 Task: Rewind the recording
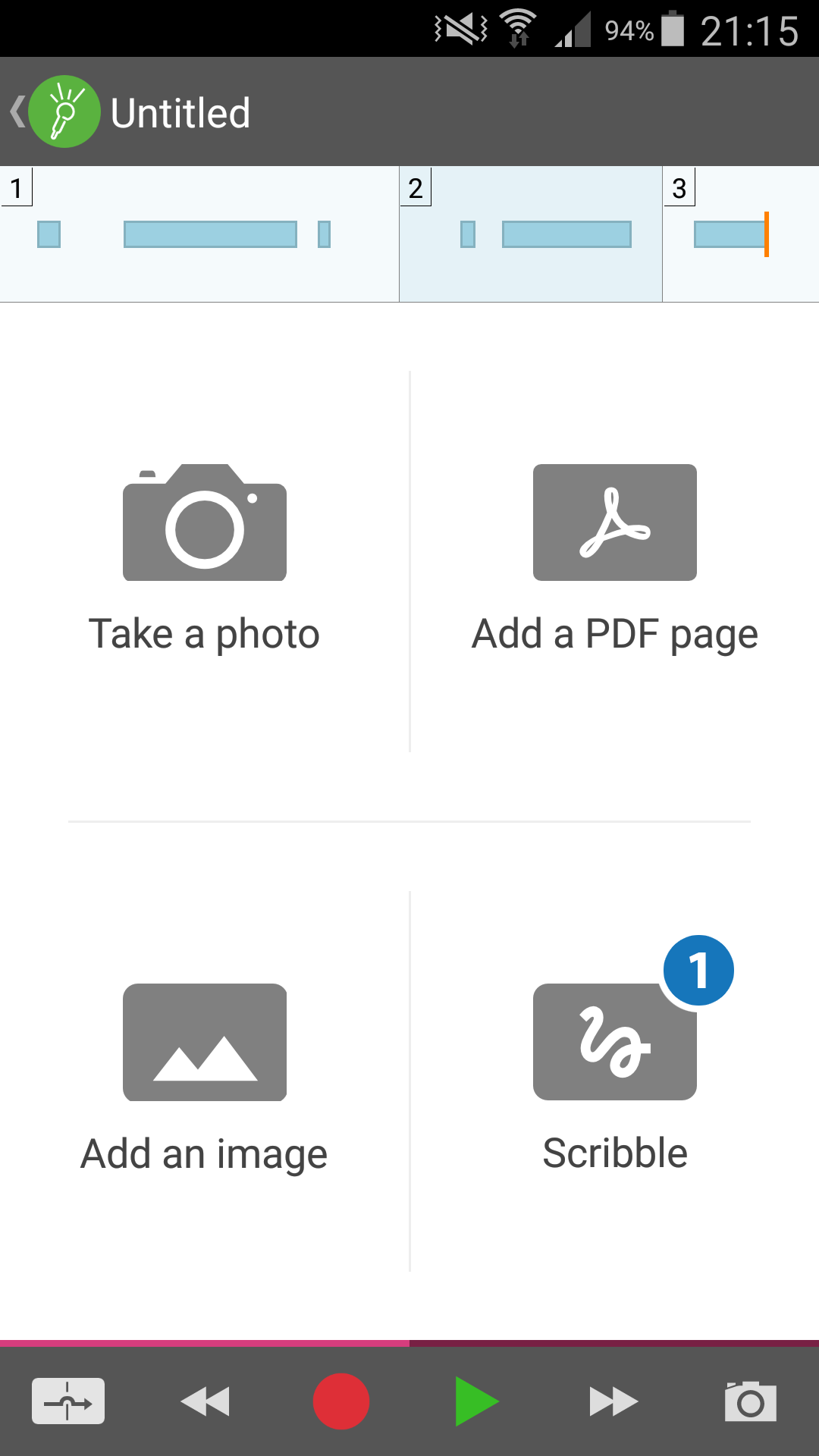tap(205, 1401)
